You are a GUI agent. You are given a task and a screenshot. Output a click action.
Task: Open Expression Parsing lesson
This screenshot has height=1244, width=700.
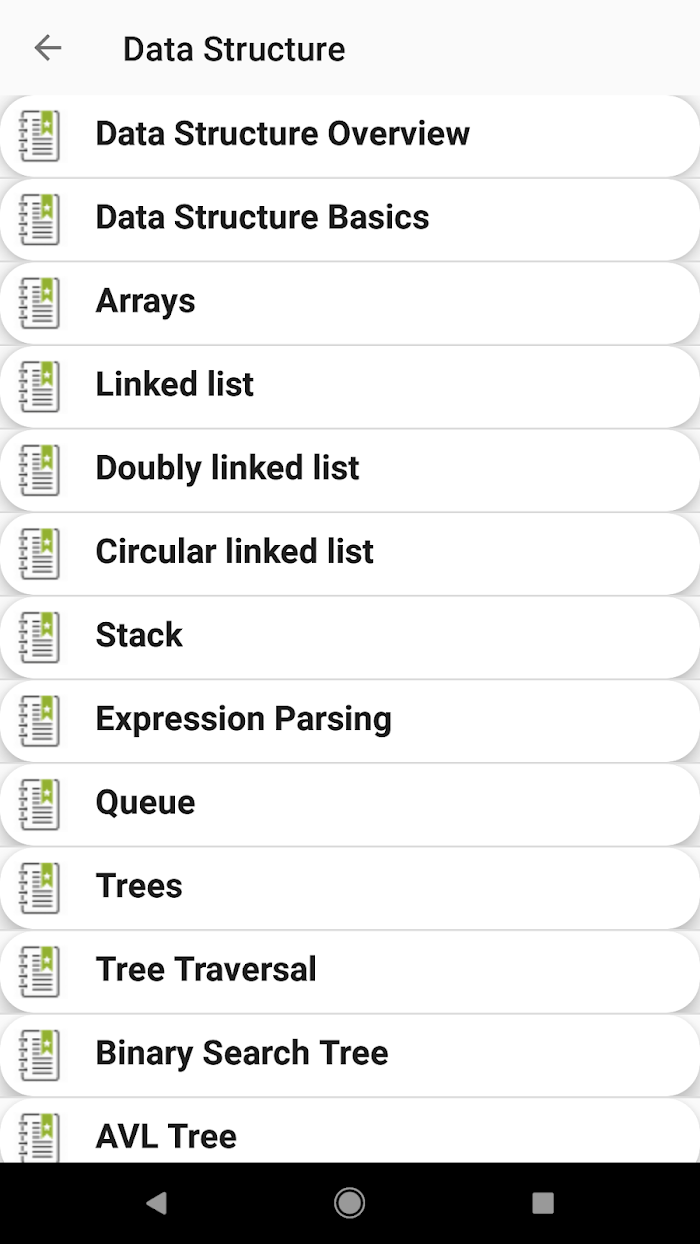[x=350, y=721]
